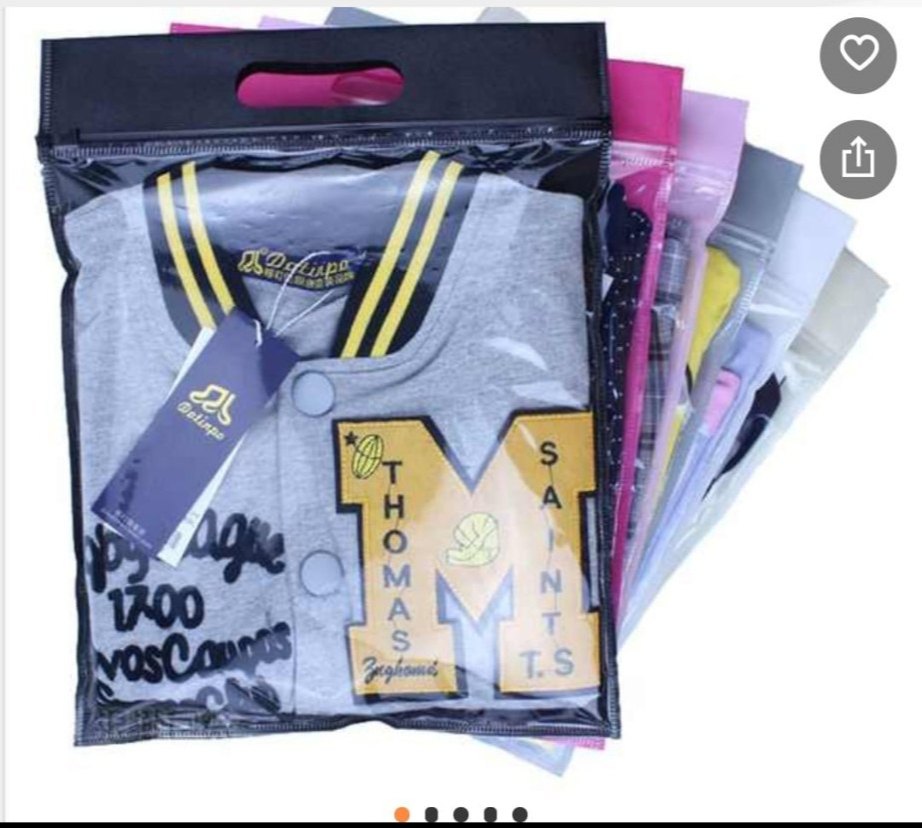Share this product listing
This screenshot has width=922, height=828.
(x=858, y=158)
